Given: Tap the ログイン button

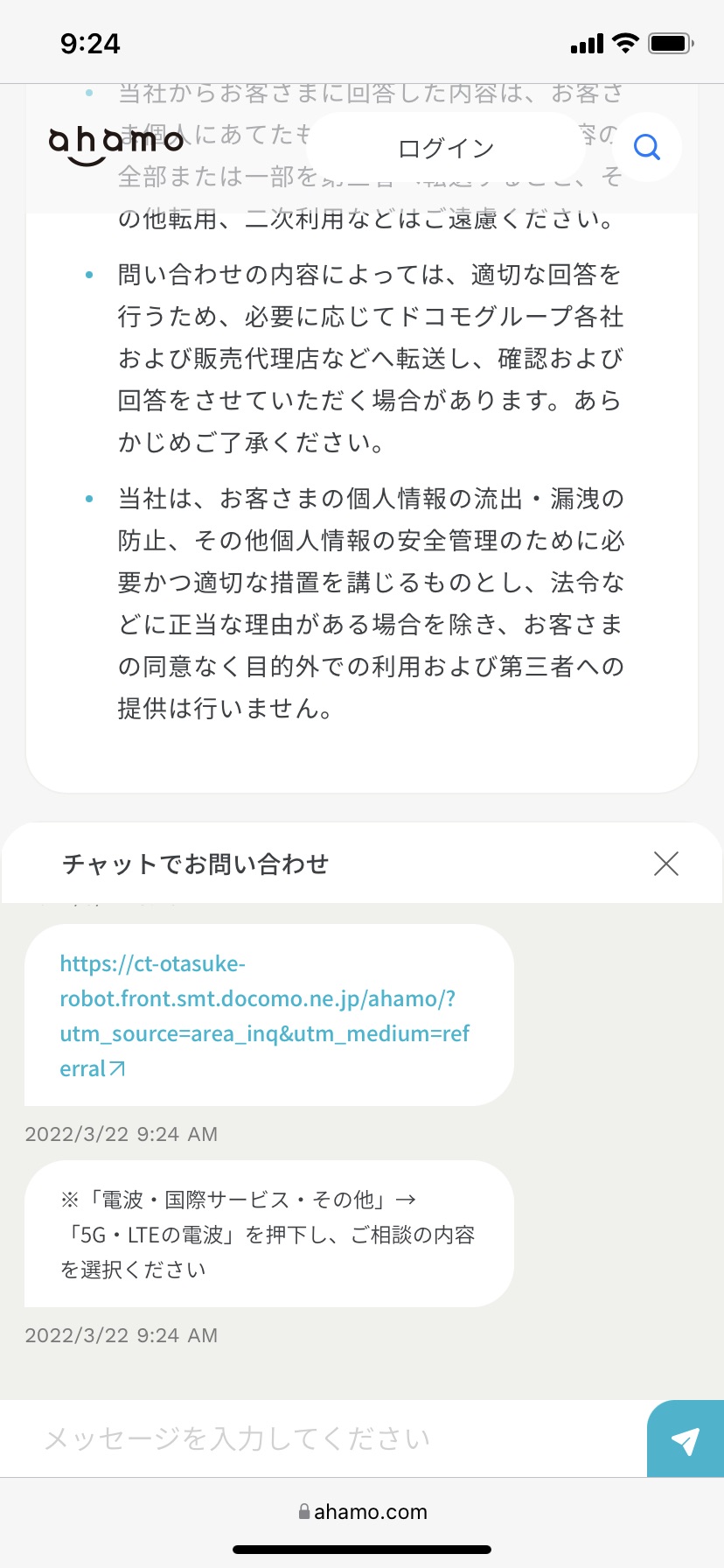Looking at the screenshot, I should (446, 148).
